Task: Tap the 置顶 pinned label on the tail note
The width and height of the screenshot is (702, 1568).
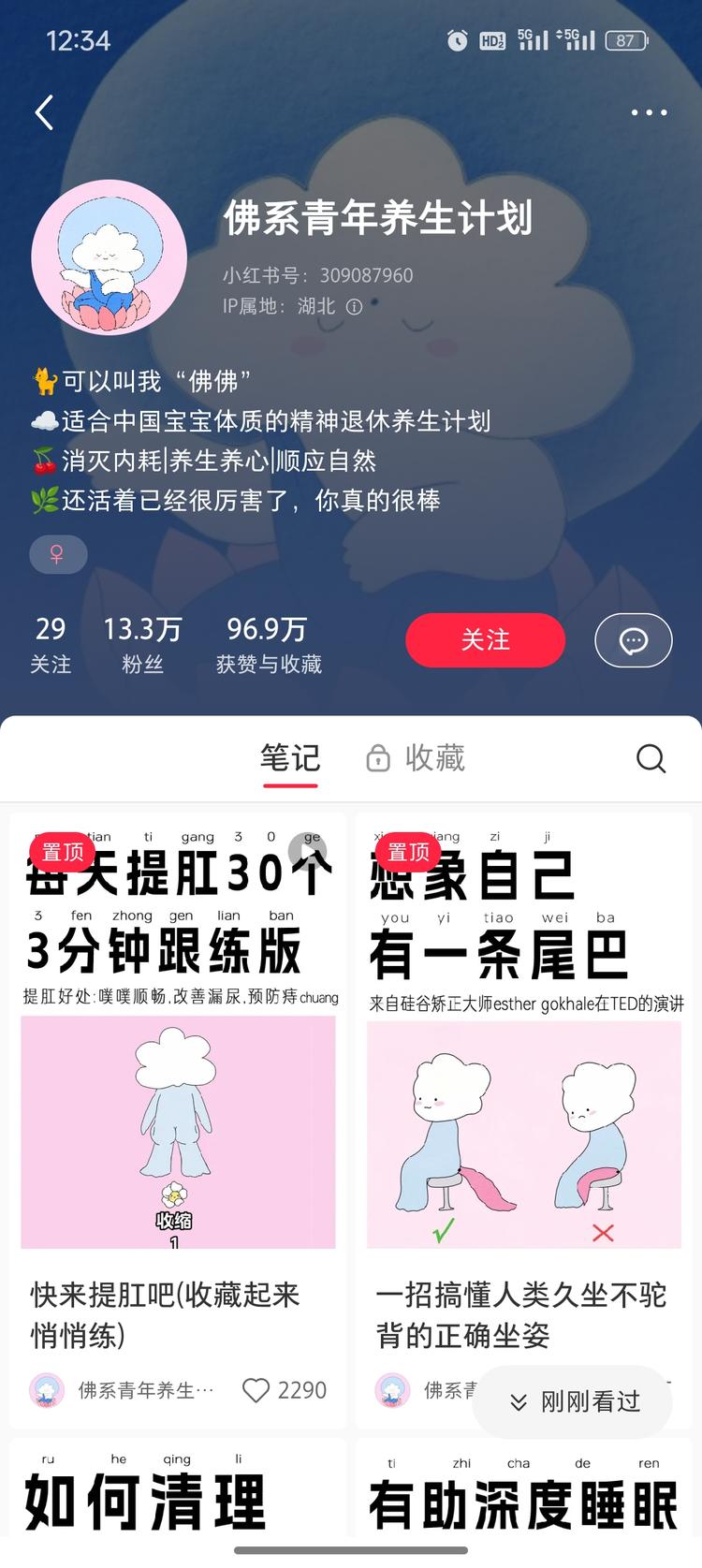Action: coord(407,851)
